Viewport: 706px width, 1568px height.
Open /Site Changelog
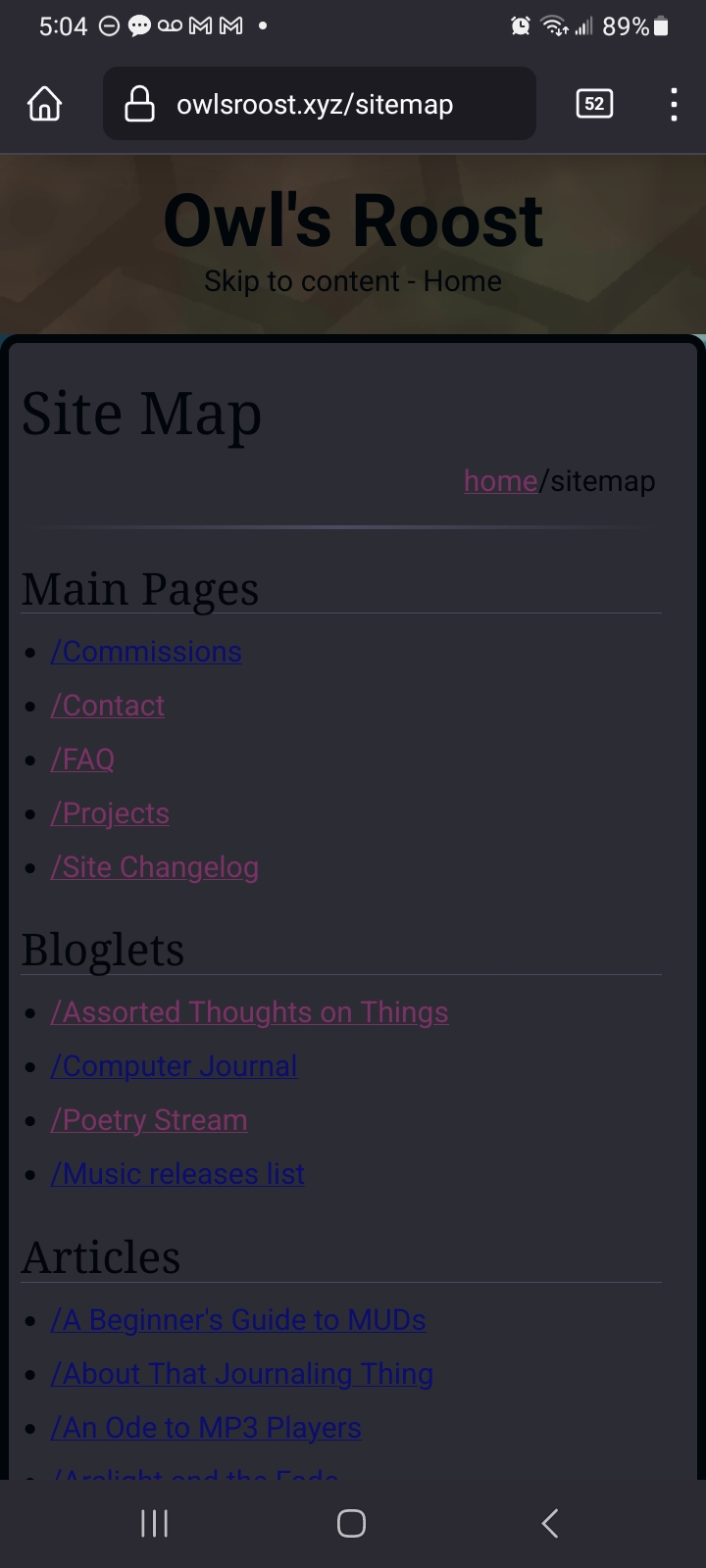tap(155, 867)
